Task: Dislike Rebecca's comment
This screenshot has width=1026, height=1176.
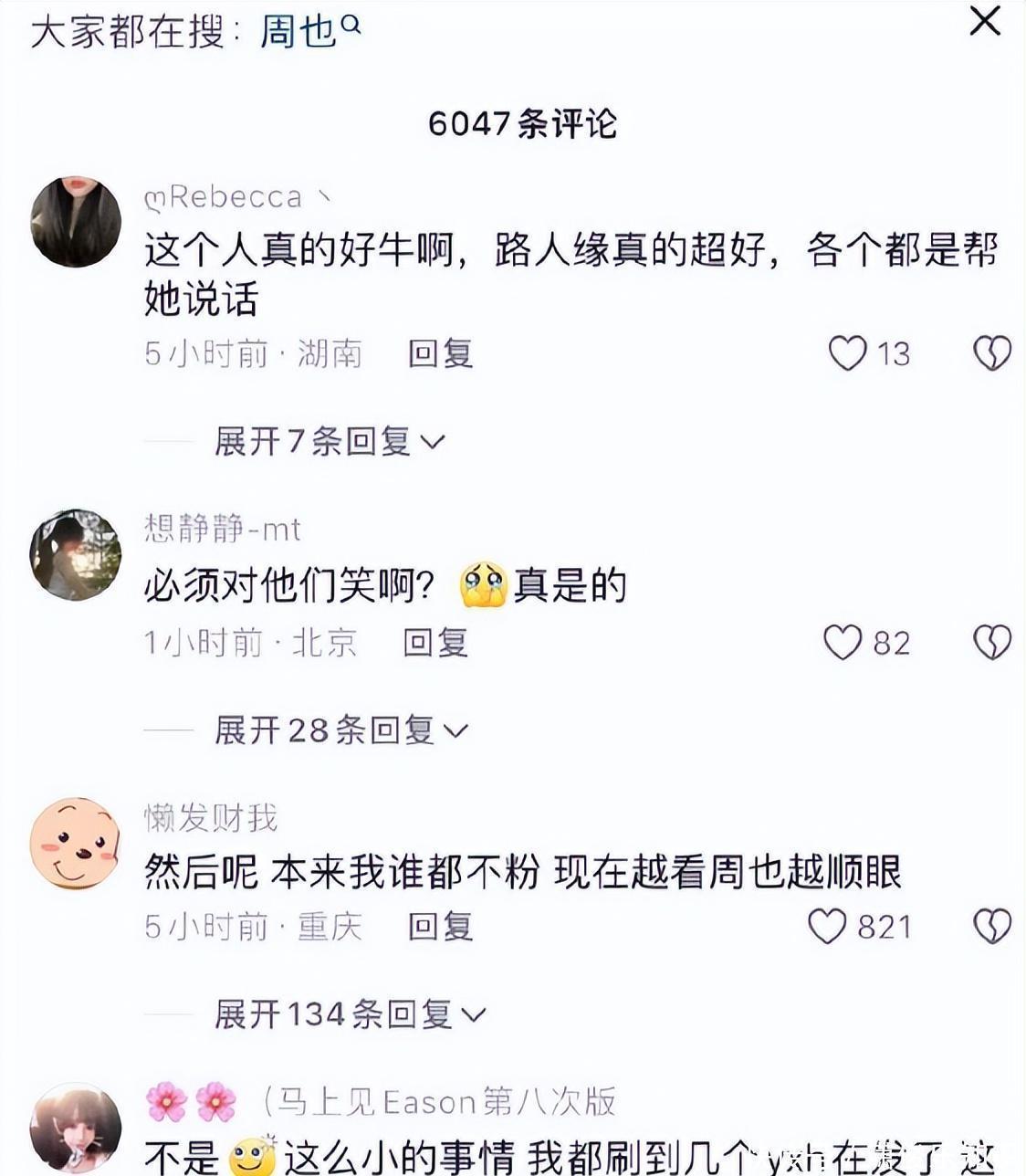Action: coord(991,353)
